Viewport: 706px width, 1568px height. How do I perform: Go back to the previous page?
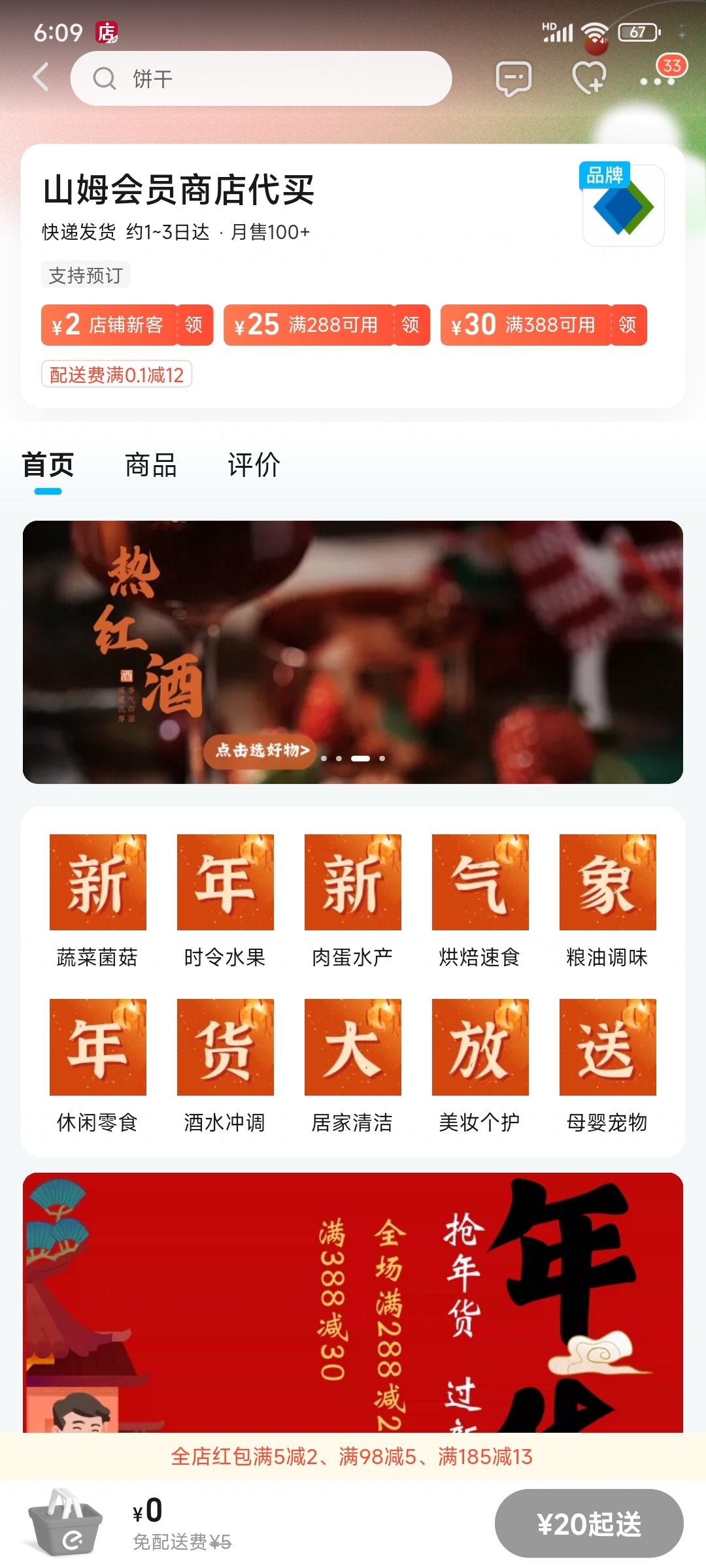[41, 78]
